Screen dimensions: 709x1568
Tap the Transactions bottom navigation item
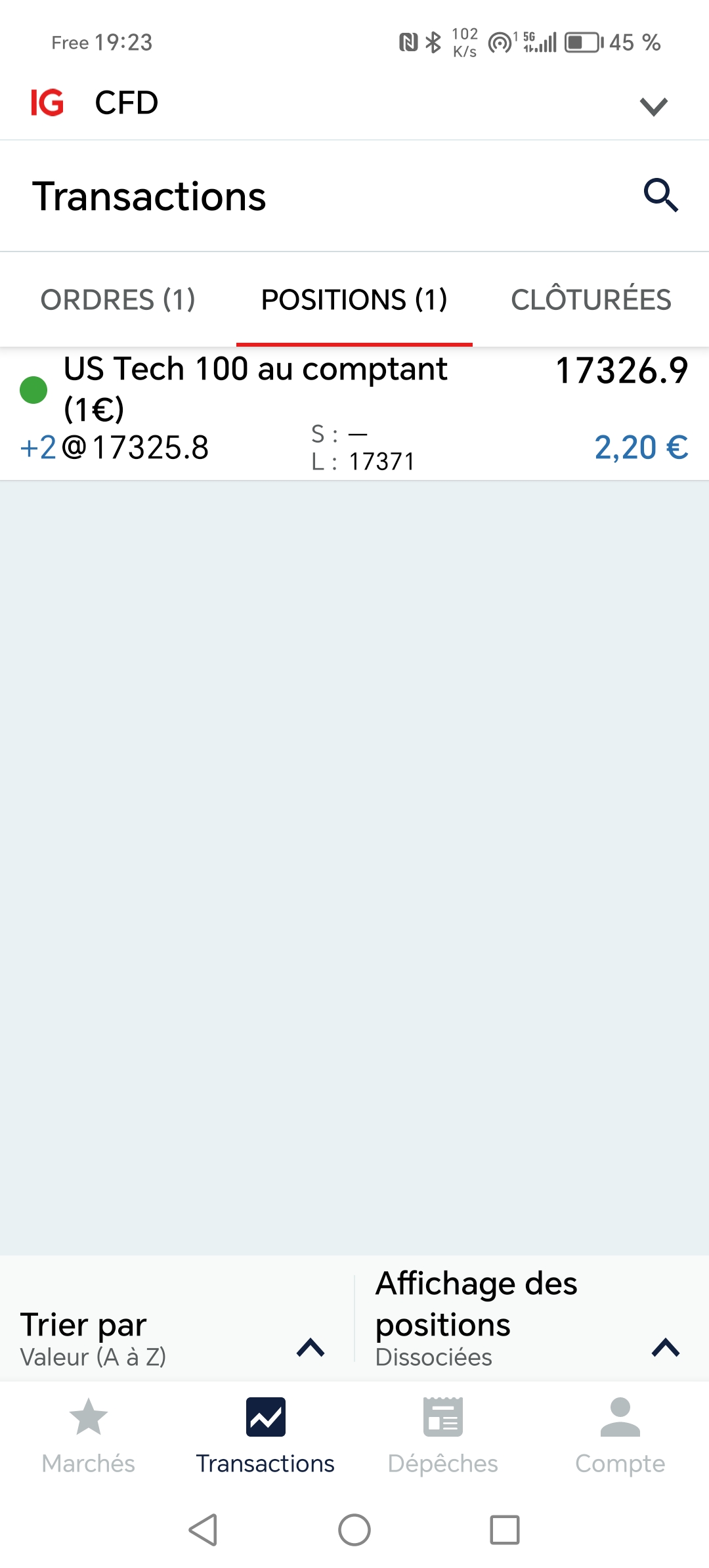[x=265, y=1435]
